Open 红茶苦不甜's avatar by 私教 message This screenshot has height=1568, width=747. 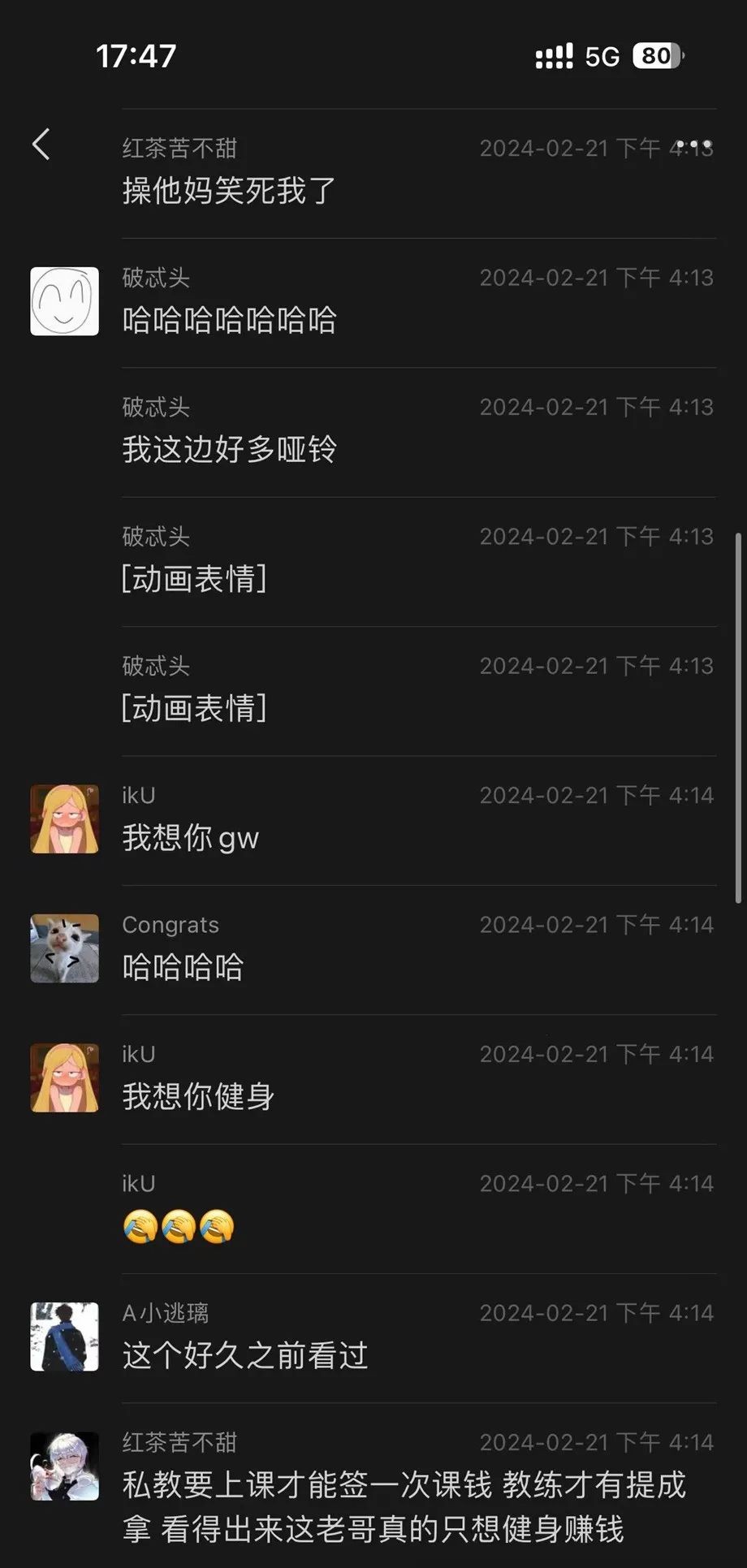pos(65,1466)
